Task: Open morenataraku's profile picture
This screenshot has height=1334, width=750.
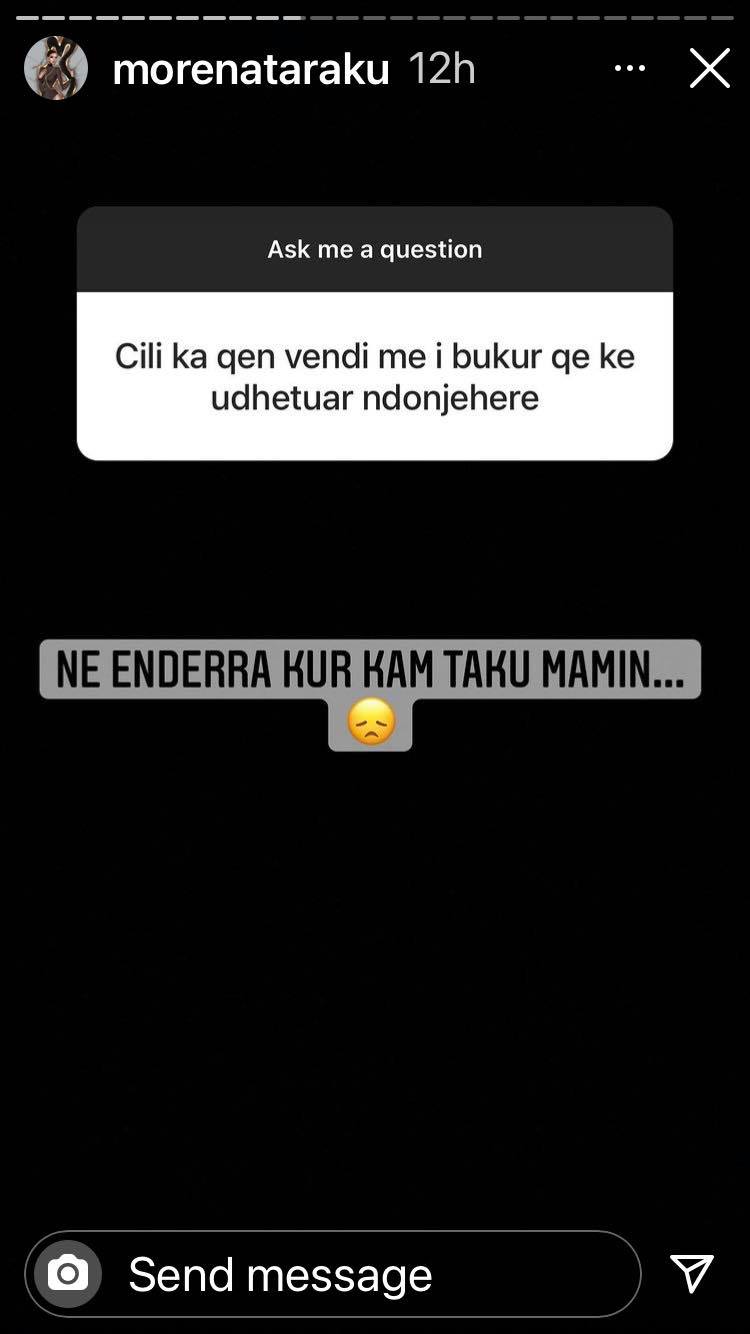Action: (56, 68)
